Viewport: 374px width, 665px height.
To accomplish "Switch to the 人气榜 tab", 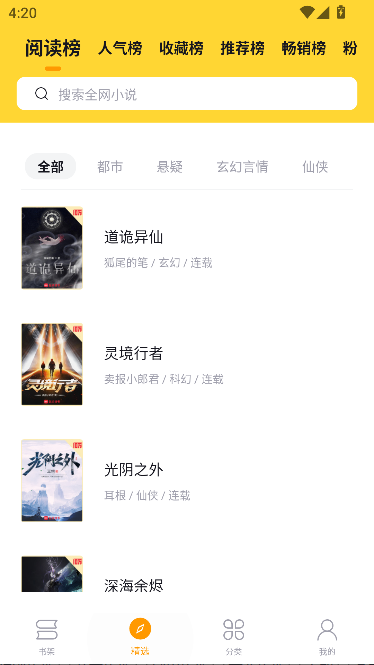I will [120, 48].
